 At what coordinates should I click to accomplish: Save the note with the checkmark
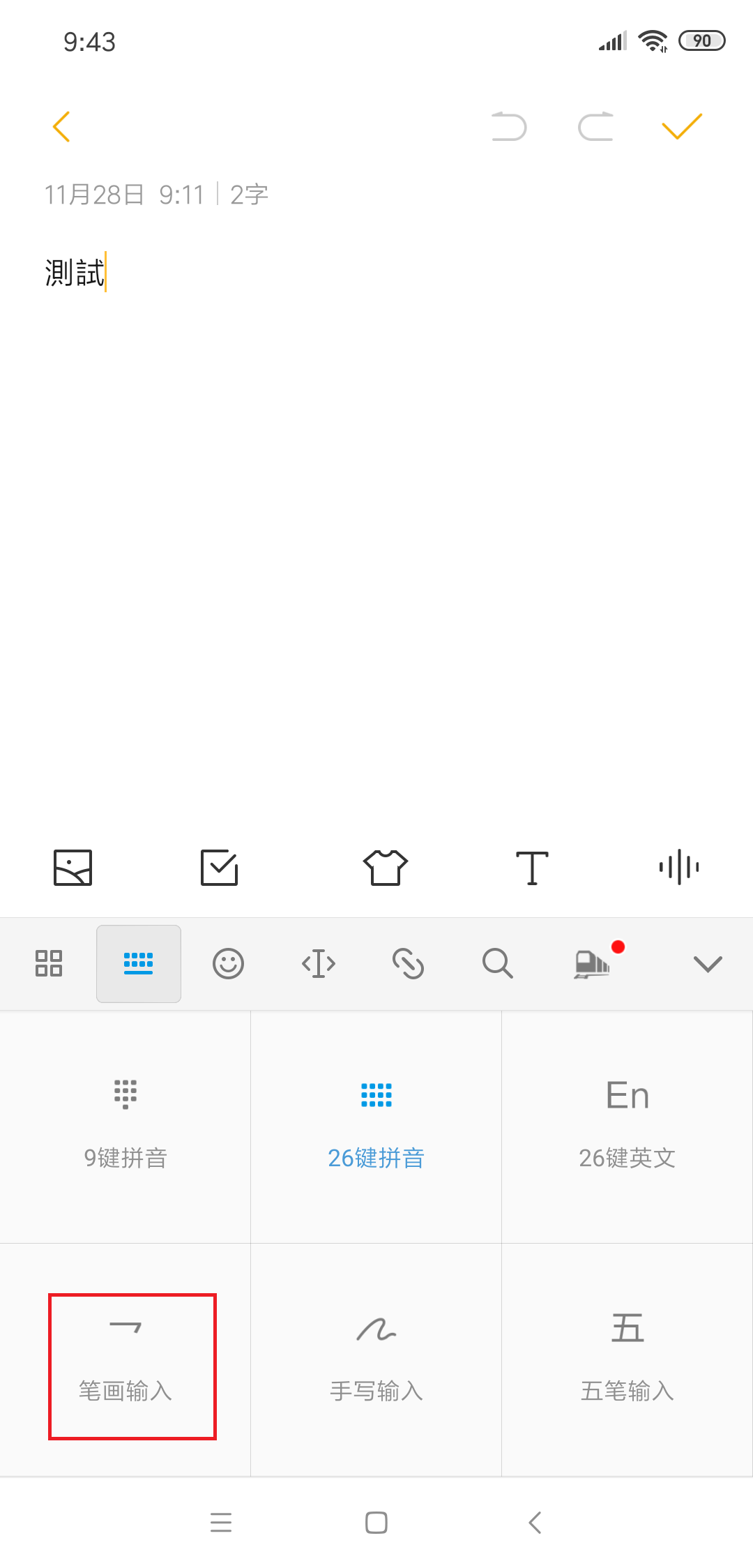[681, 127]
